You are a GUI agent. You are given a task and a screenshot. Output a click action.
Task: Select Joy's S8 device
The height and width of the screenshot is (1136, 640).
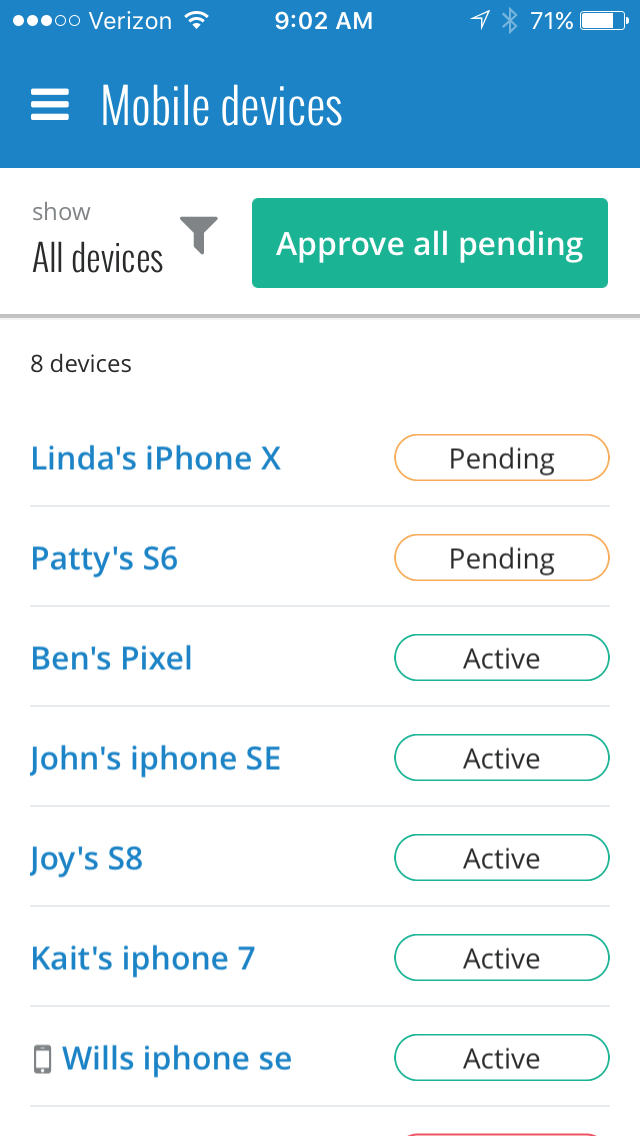[87, 859]
